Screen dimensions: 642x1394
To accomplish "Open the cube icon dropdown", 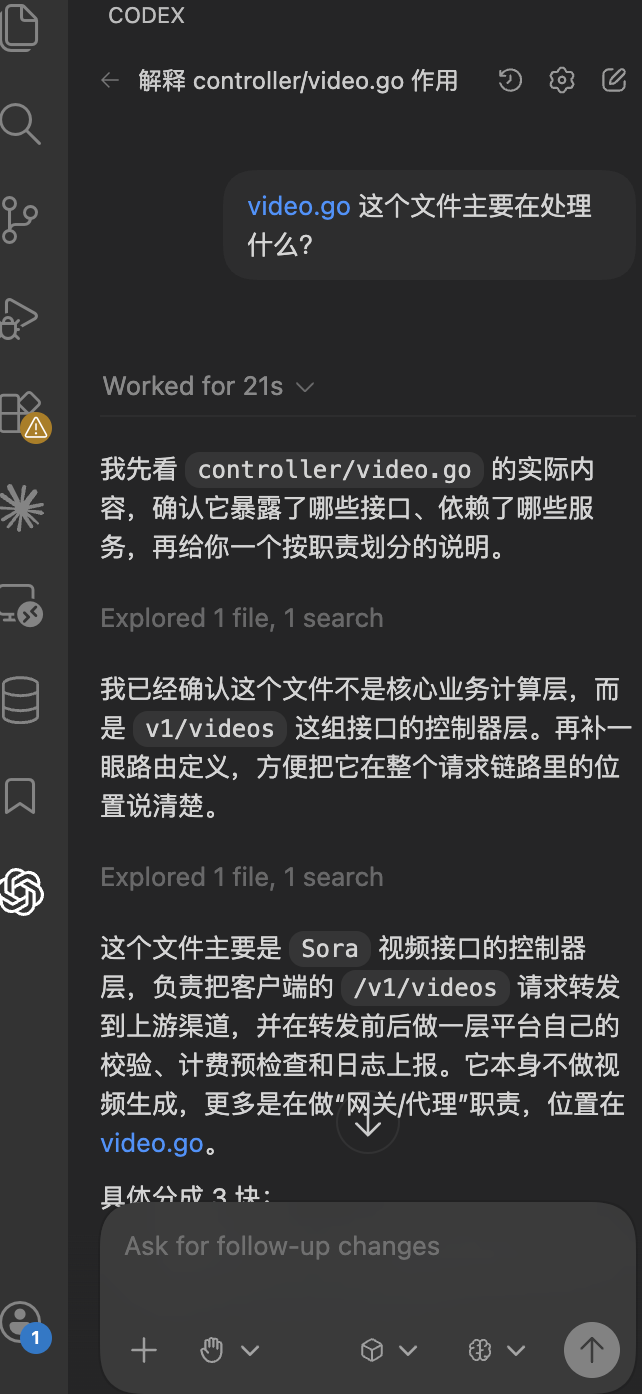I will pyautogui.click(x=388, y=1351).
